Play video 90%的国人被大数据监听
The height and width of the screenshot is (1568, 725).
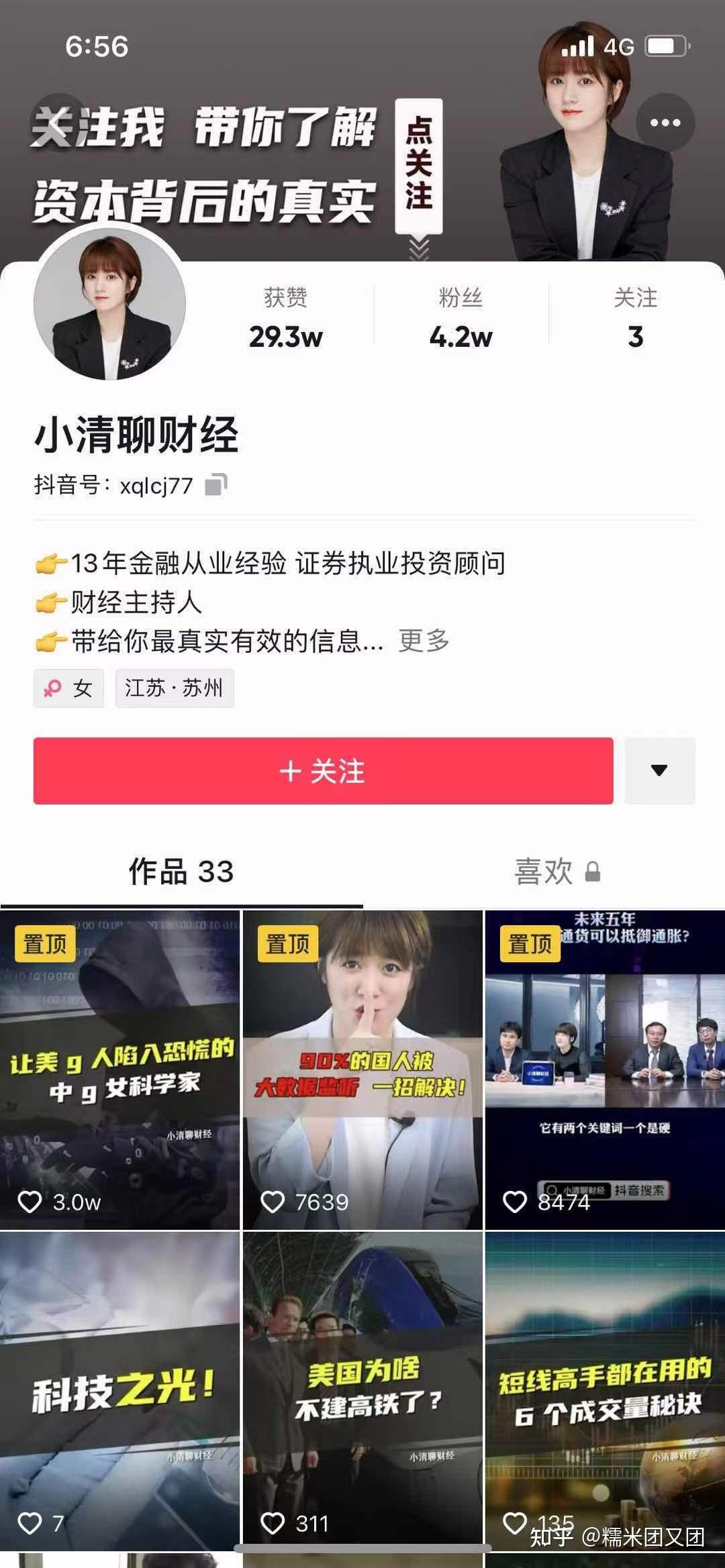[x=362, y=1069]
